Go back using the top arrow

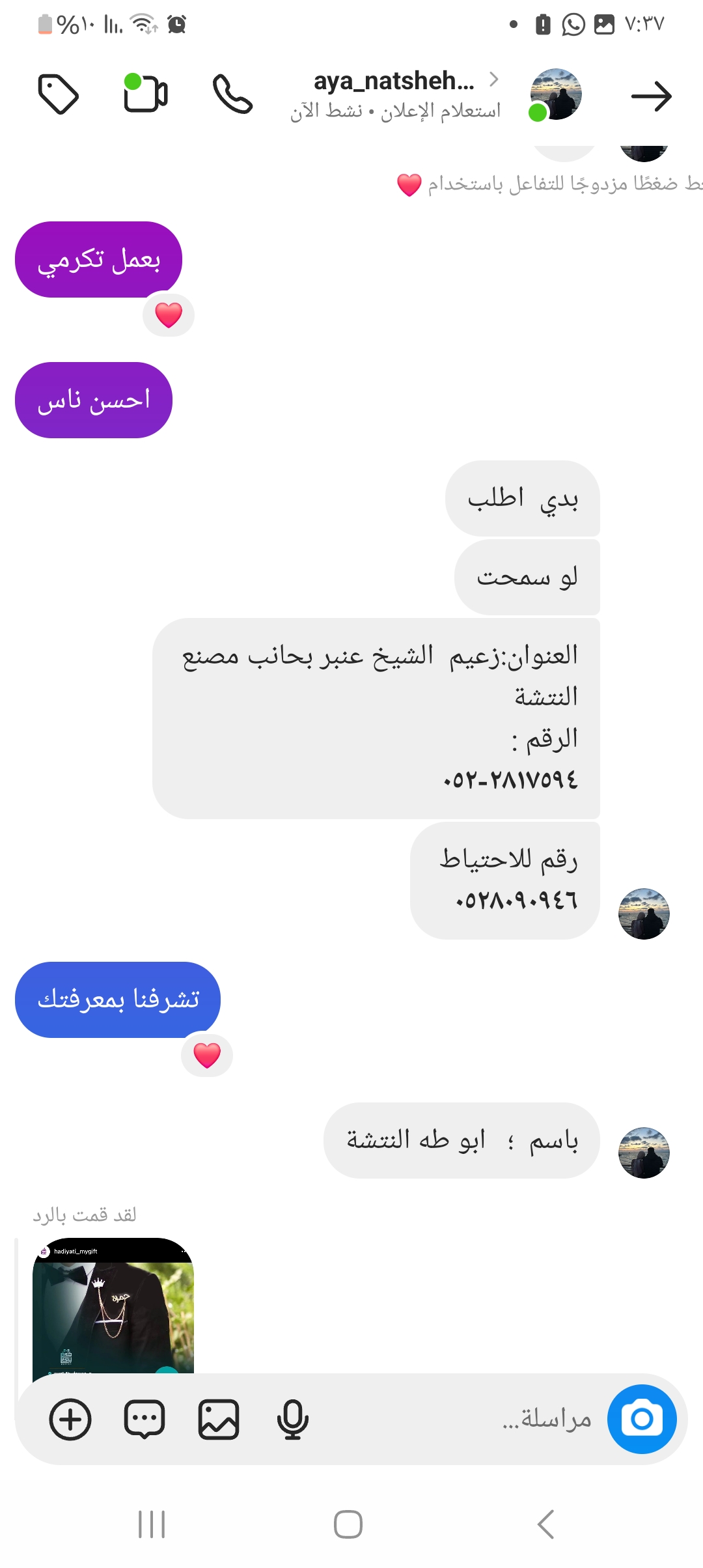[x=651, y=96]
